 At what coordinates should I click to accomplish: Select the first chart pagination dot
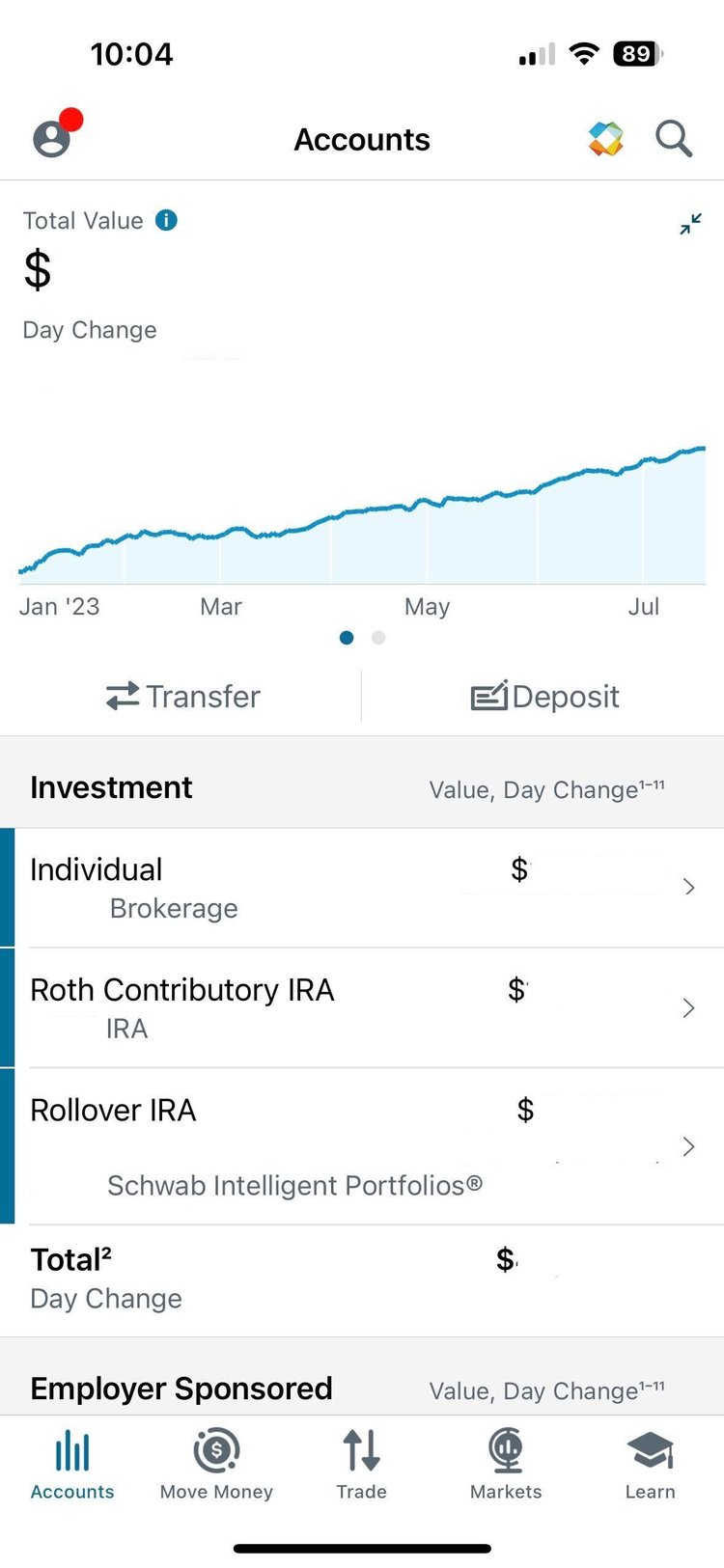point(347,638)
